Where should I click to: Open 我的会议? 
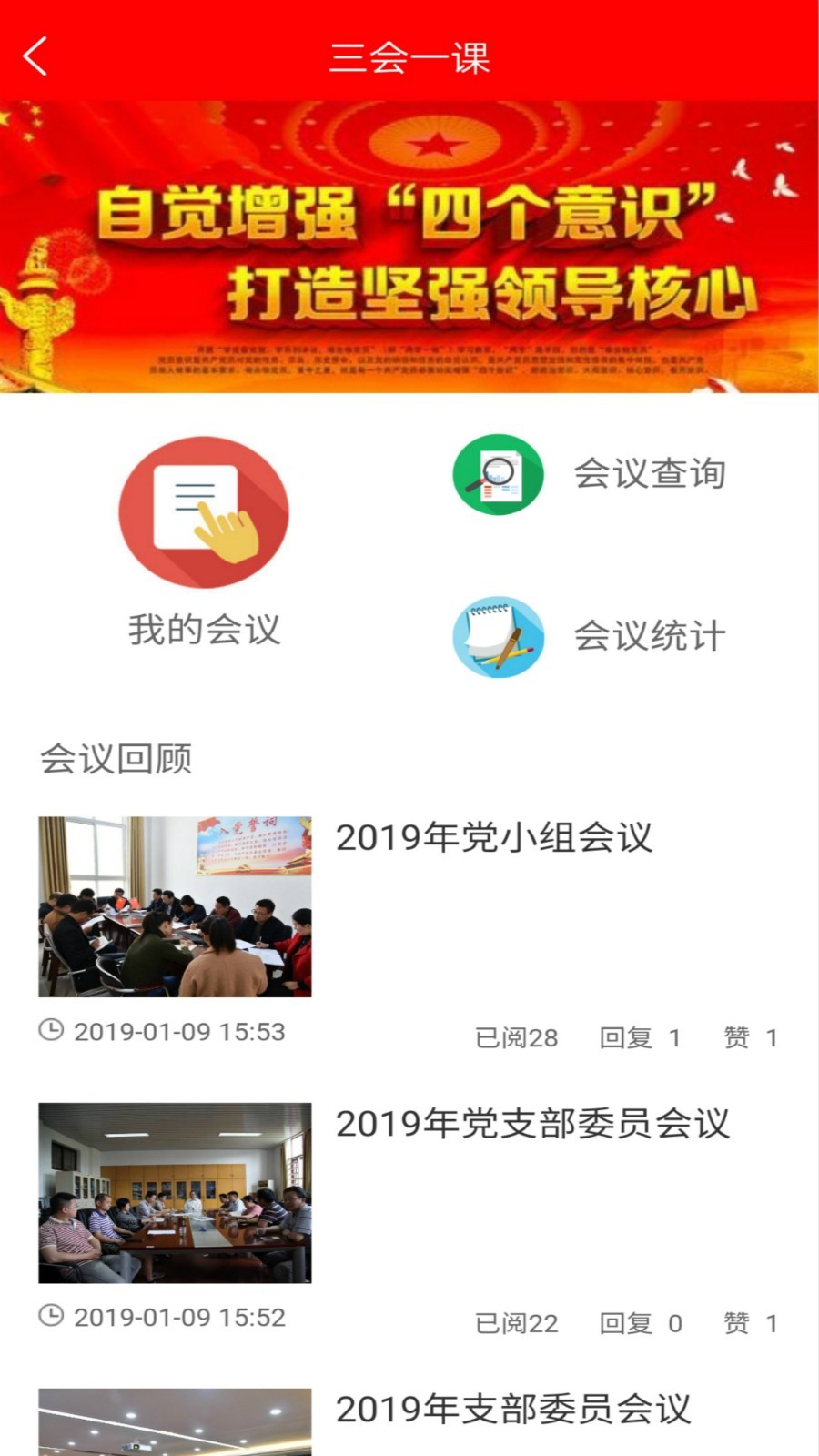click(204, 541)
